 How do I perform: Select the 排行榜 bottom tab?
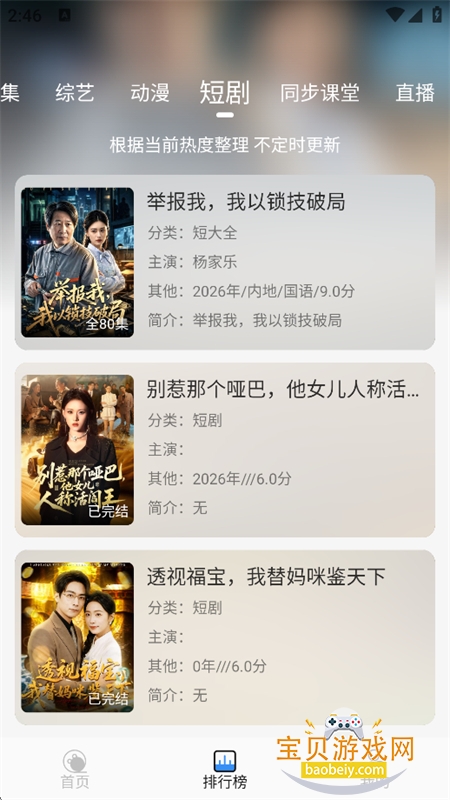[x=225, y=769]
